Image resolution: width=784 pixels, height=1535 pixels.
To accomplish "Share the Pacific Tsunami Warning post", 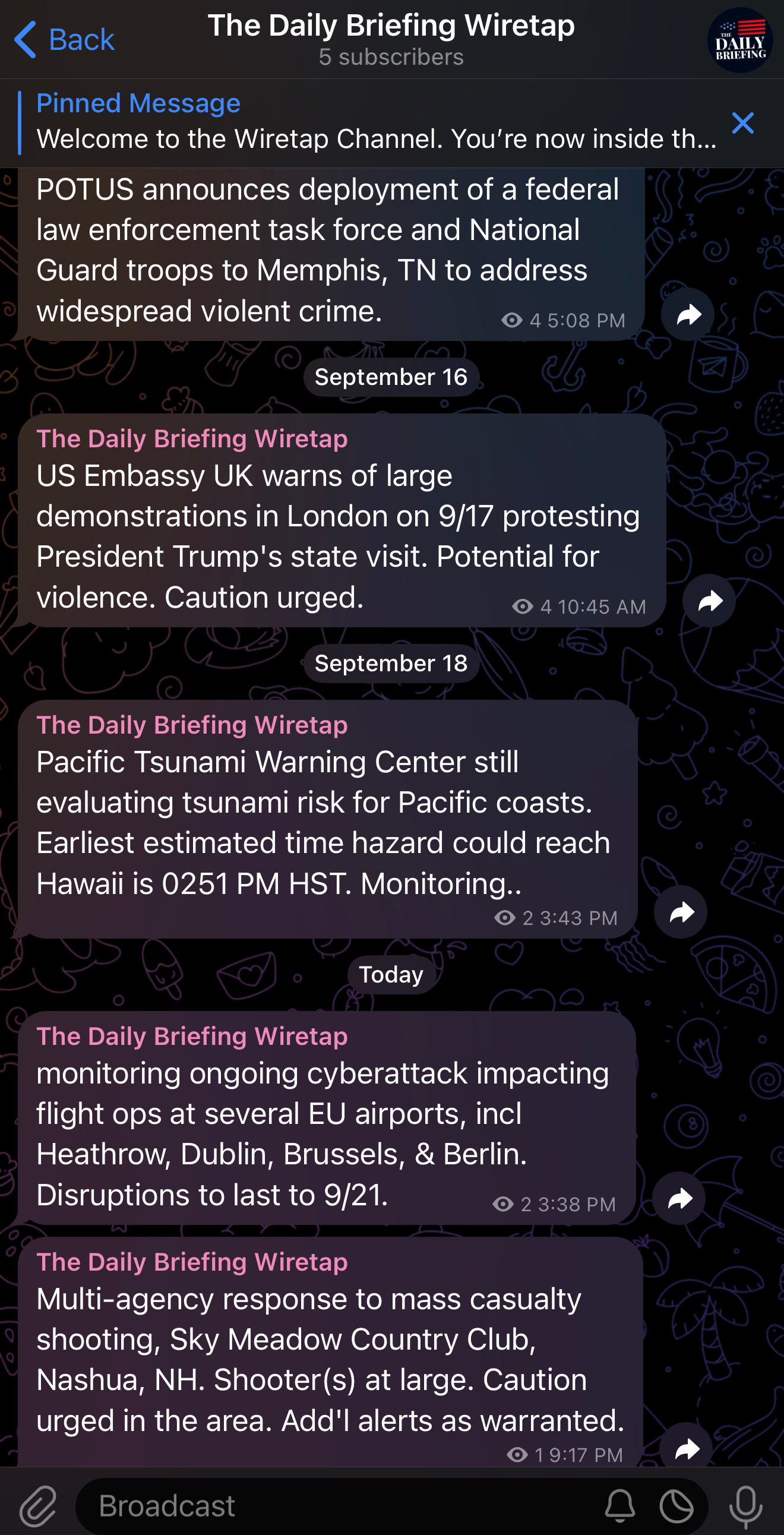I will click(680, 912).
